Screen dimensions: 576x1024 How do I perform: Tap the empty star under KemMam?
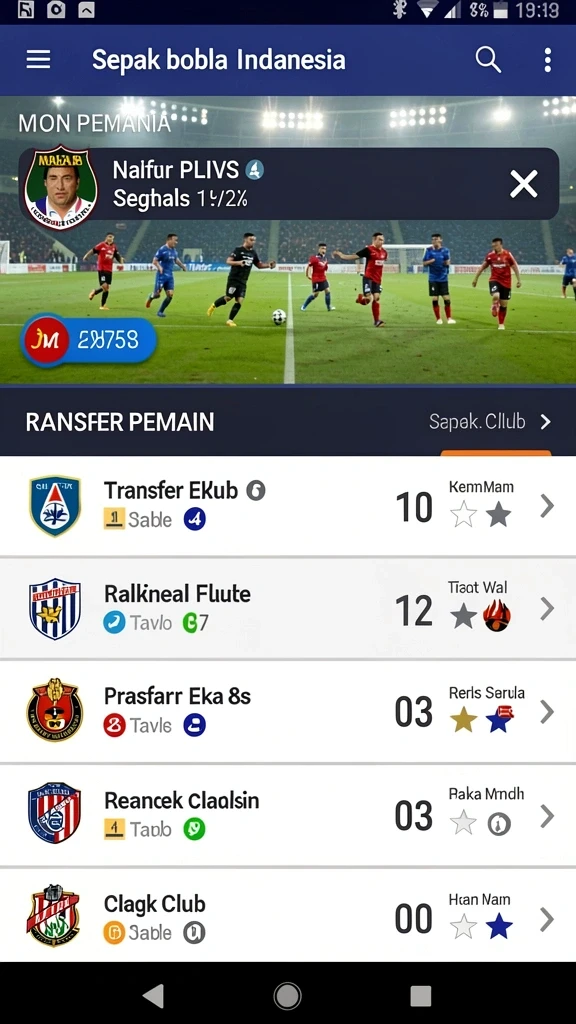pos(464,515)
